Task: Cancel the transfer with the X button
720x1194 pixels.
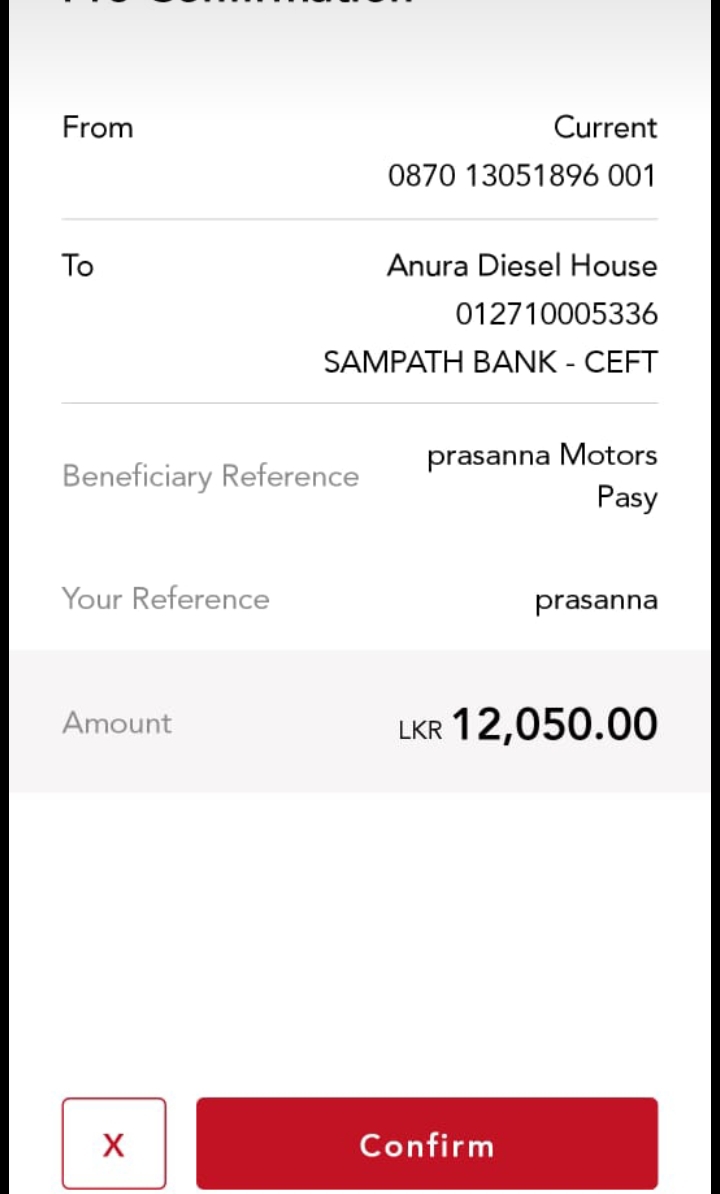Action: coord(114,1144)
